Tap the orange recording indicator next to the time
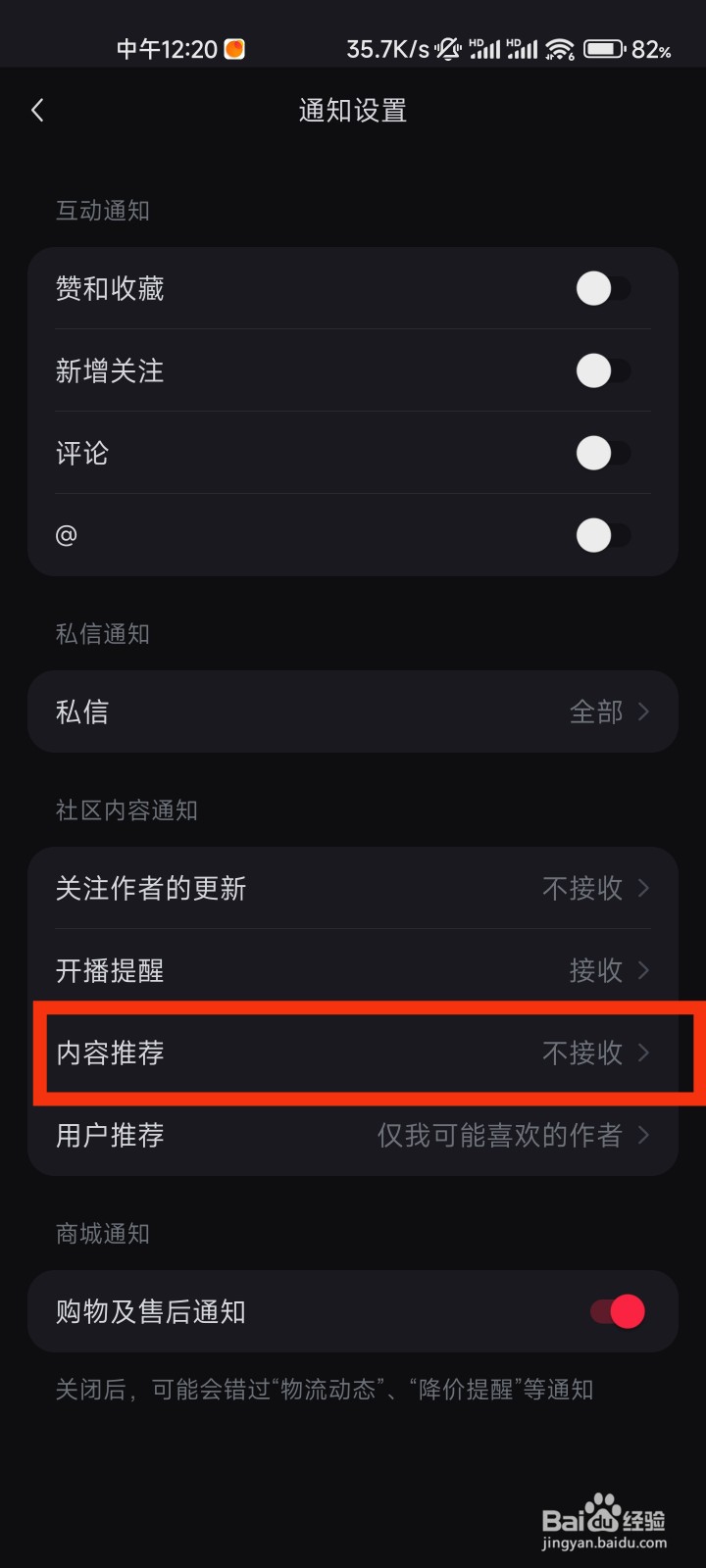Image resolution: width=706 pixels, height=1568 pixels. click(x=232, y=47)
